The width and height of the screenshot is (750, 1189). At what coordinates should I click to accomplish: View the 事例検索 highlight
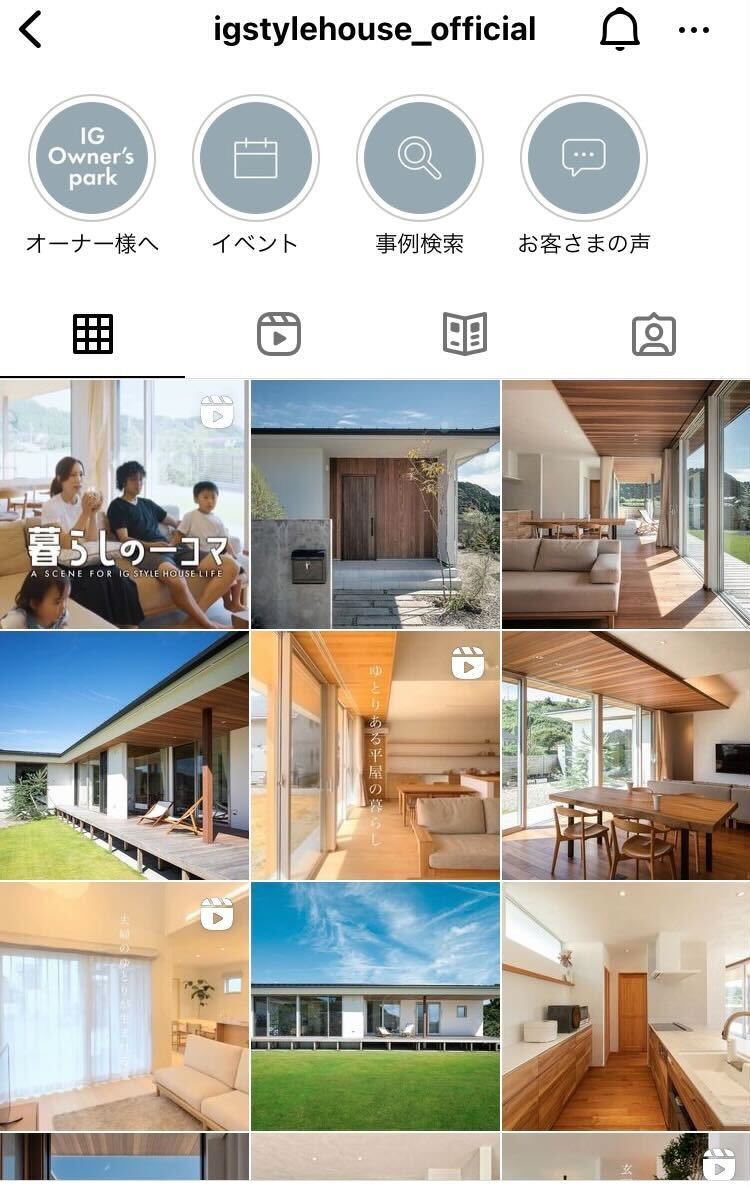click(420, 158)
